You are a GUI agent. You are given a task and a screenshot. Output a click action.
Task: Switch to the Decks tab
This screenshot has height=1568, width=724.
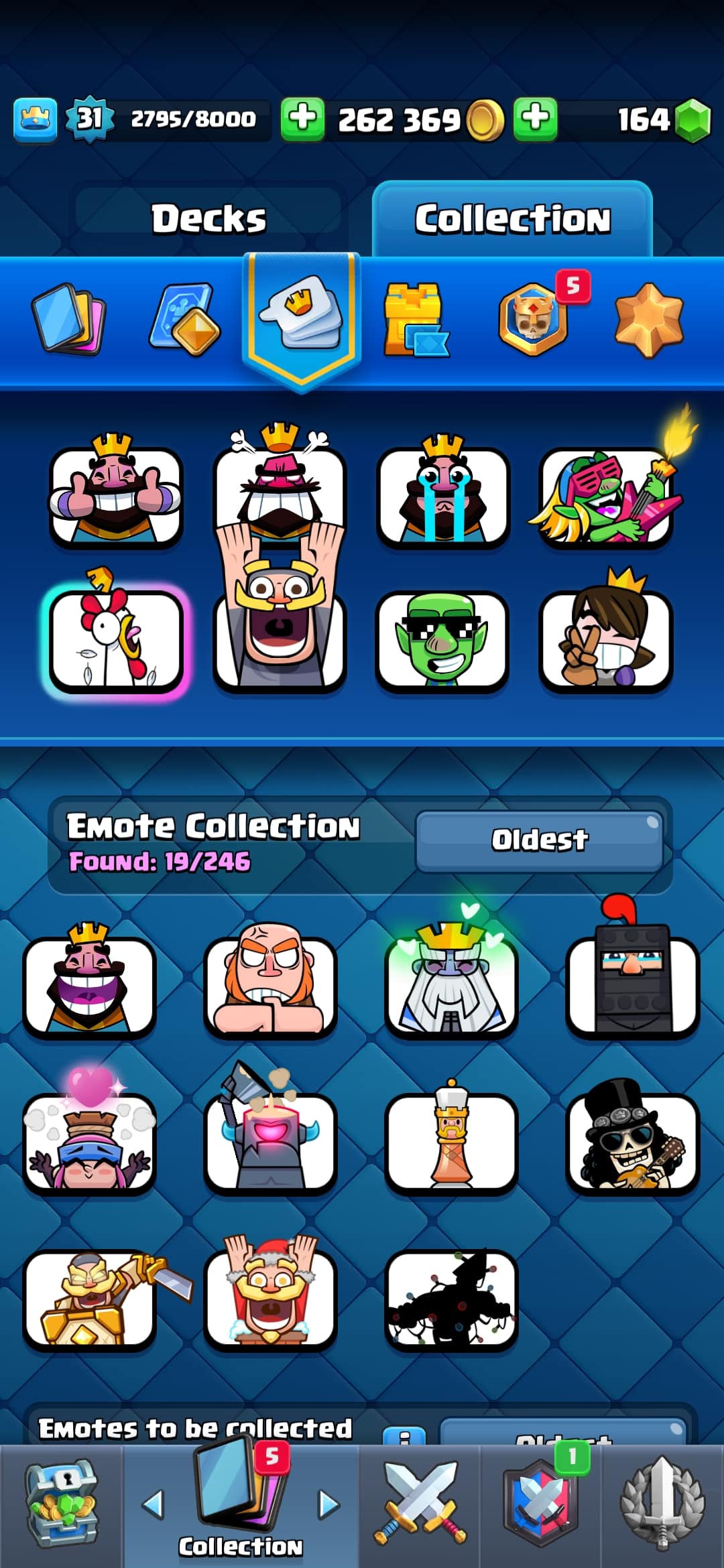[x=208, y=218]
